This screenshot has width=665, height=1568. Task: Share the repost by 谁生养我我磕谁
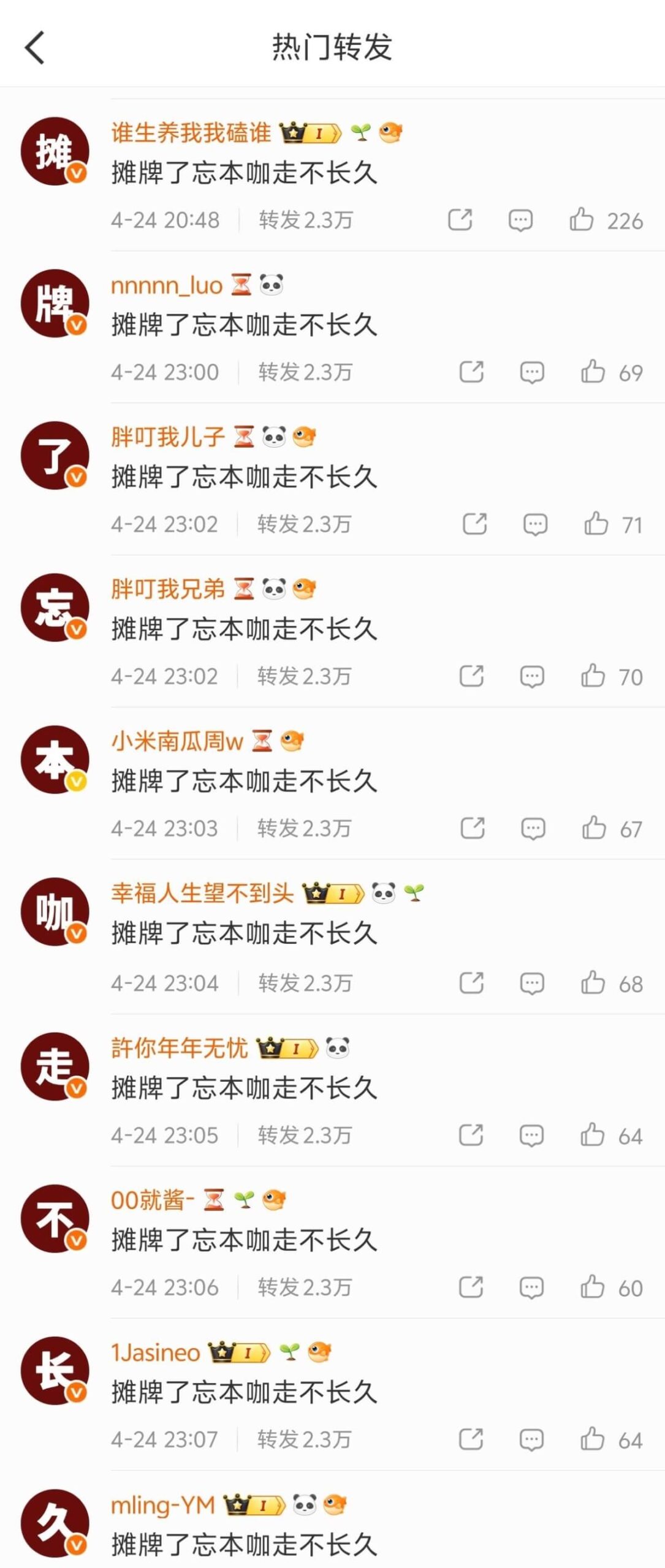click(x=460, y=219)
